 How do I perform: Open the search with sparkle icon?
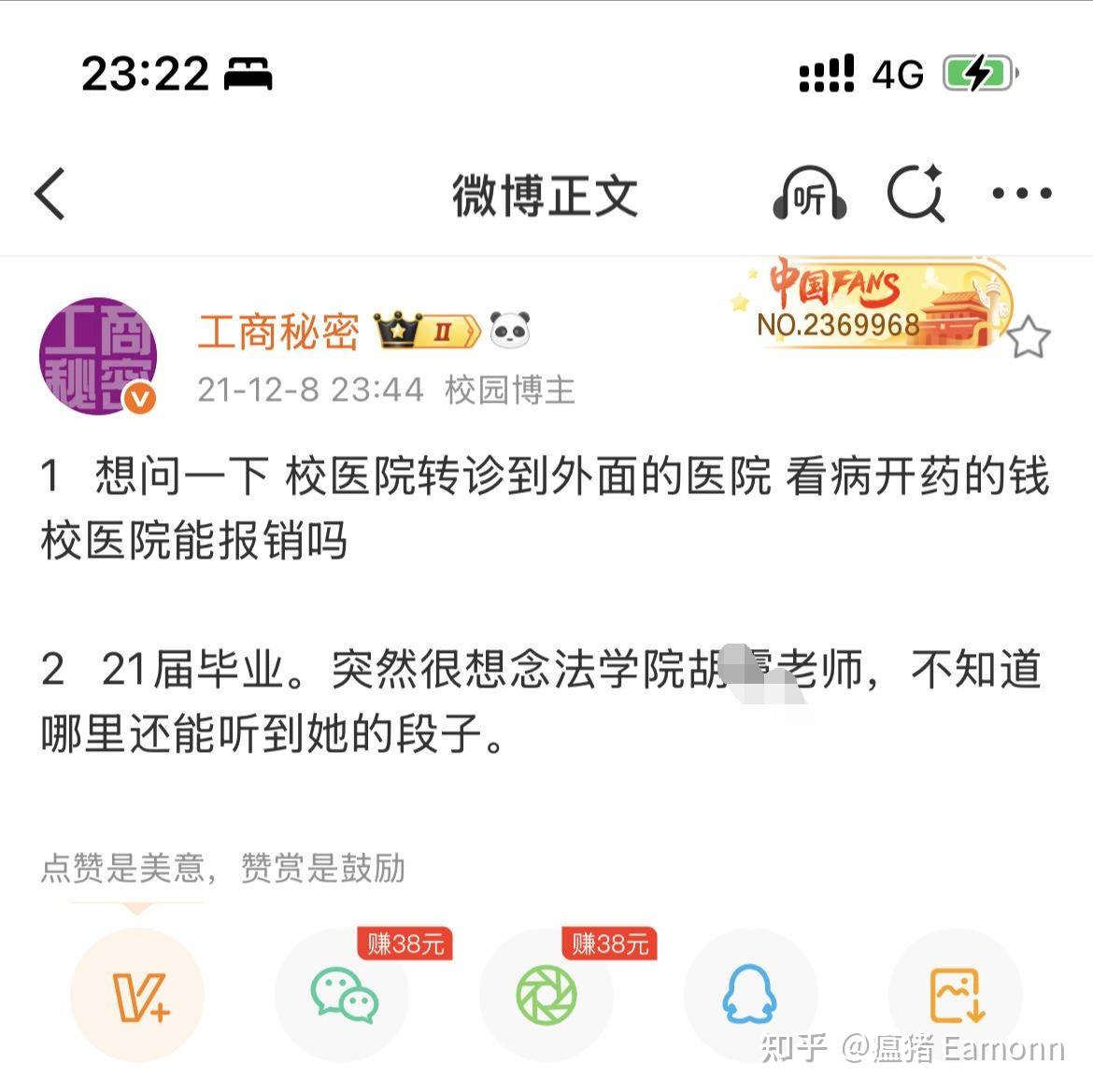(x=916, y=194)
